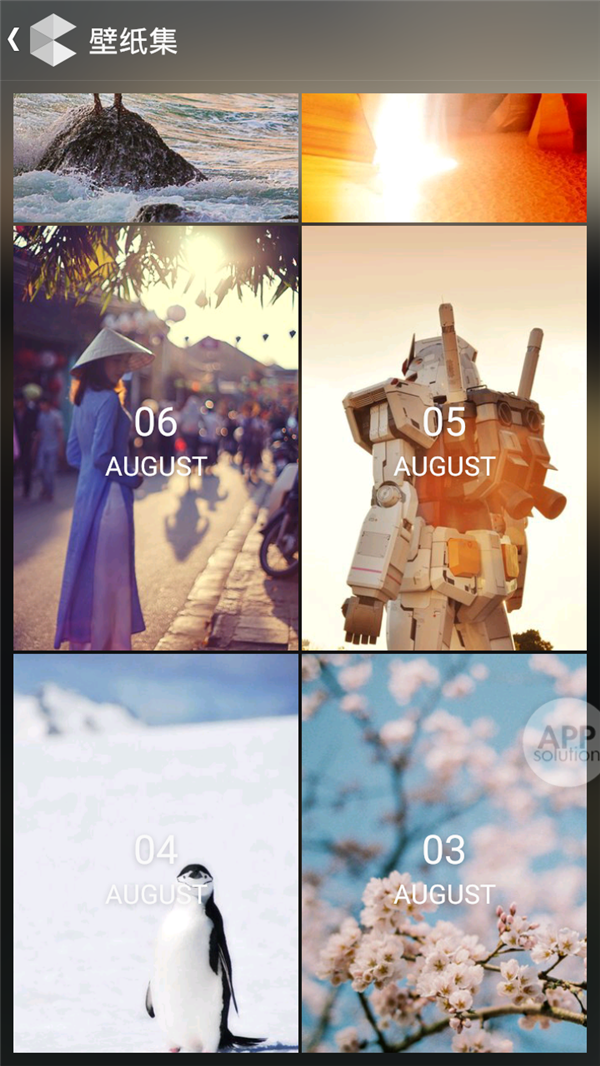Image resolution: width=600 pixels, height=1066 pixels.
Task: Select the 04 August penguin wallpaper
Action: coord(156,852)
